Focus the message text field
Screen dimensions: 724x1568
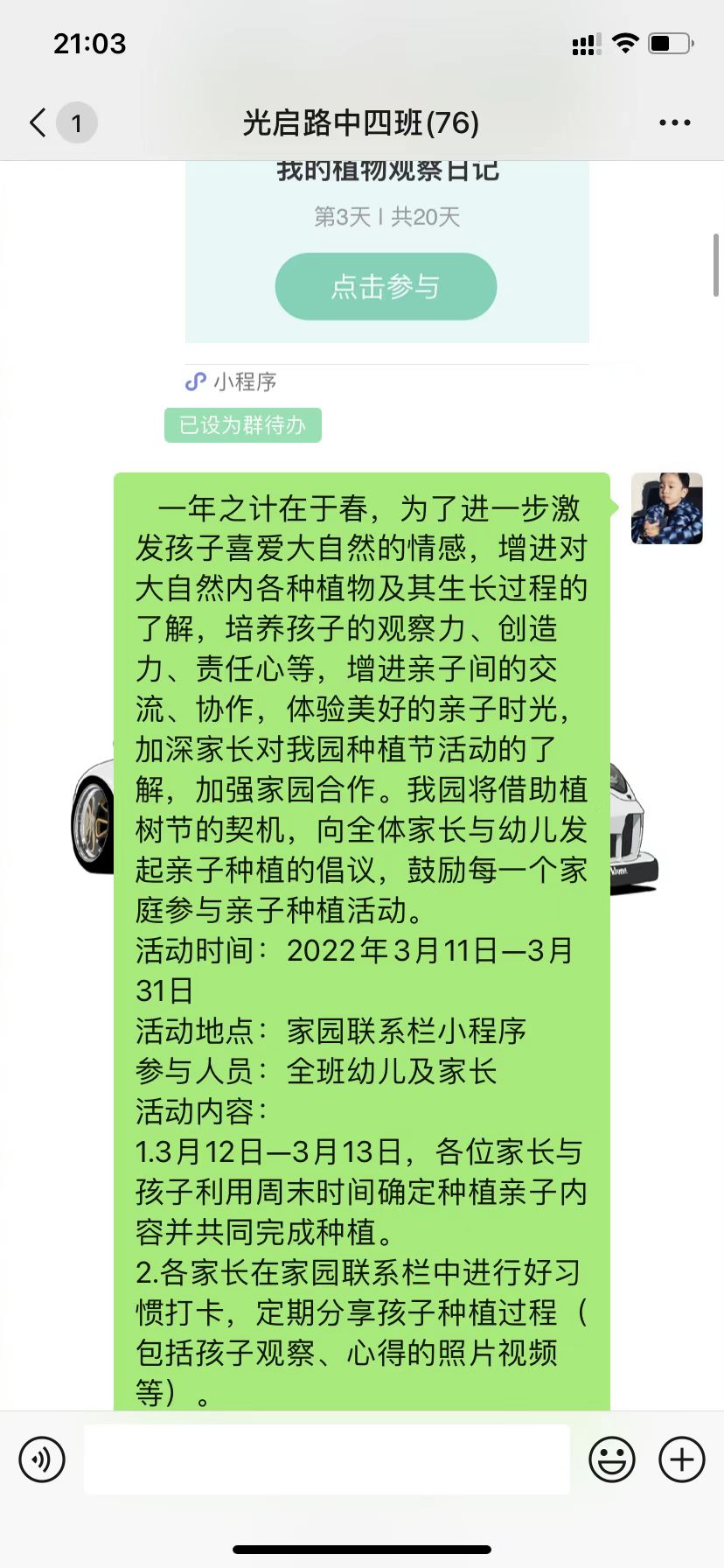(326, 1459)
